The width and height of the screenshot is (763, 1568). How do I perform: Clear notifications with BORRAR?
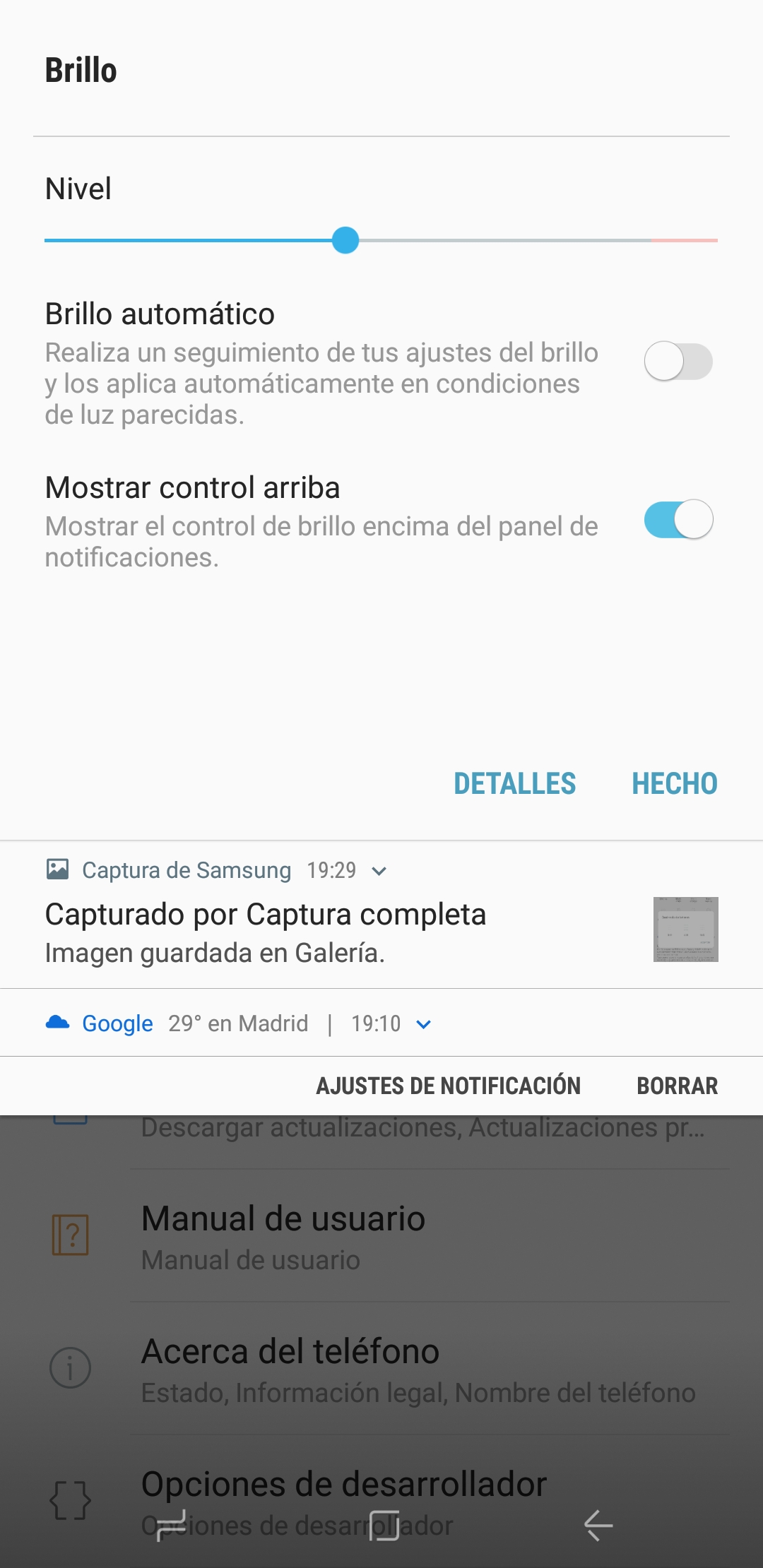point(677,1086)
